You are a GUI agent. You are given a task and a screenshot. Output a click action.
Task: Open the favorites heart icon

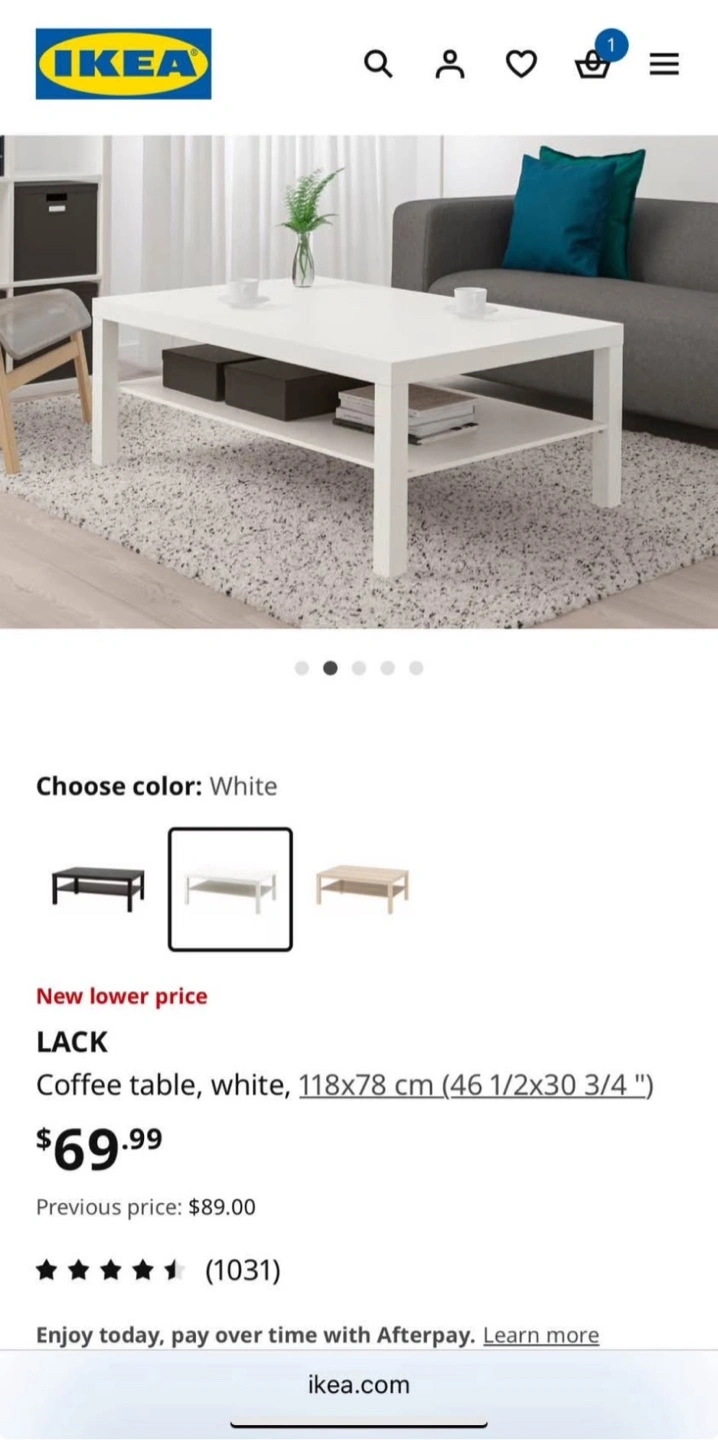[521, 64]
